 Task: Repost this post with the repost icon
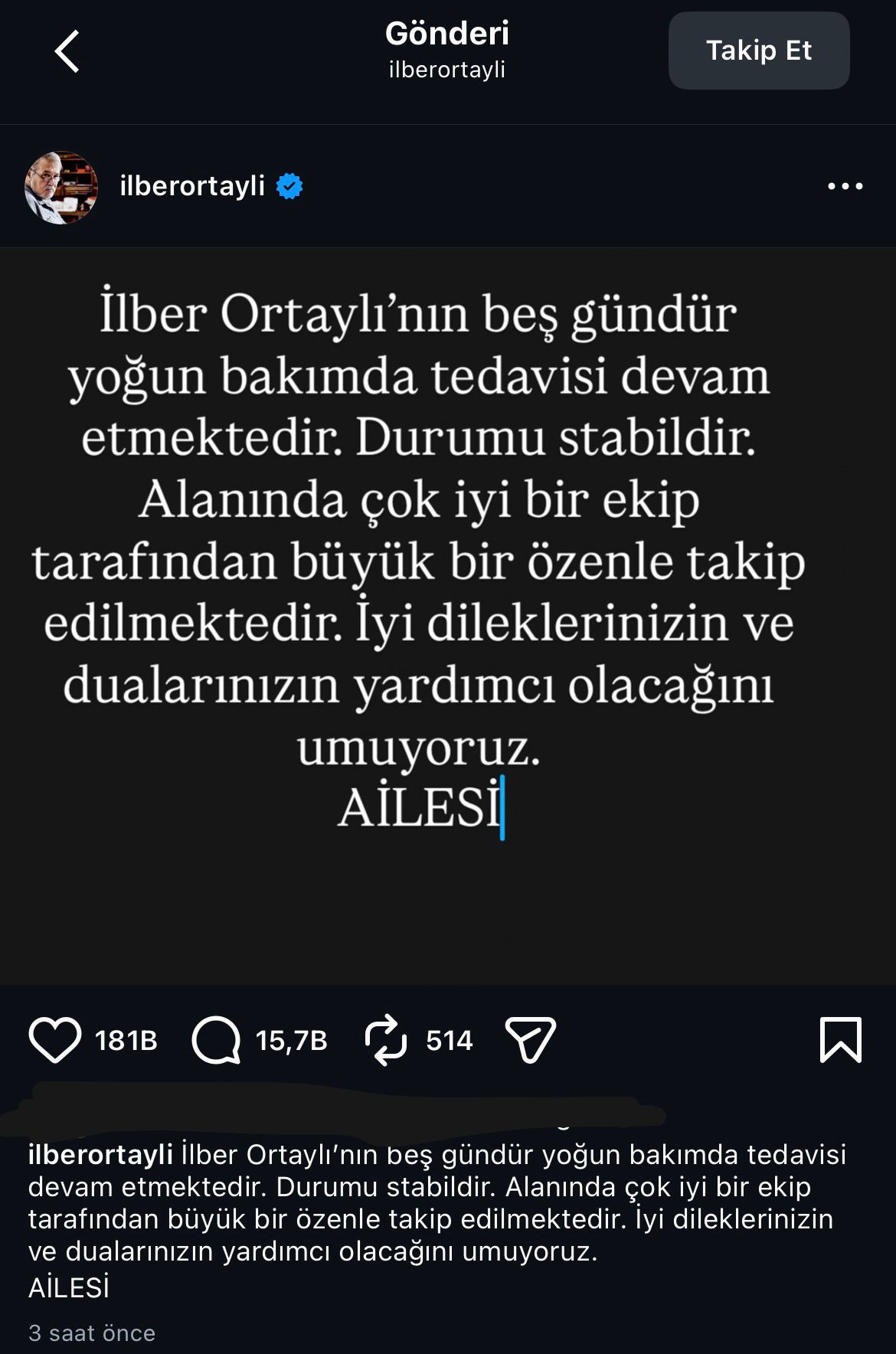385,1040
